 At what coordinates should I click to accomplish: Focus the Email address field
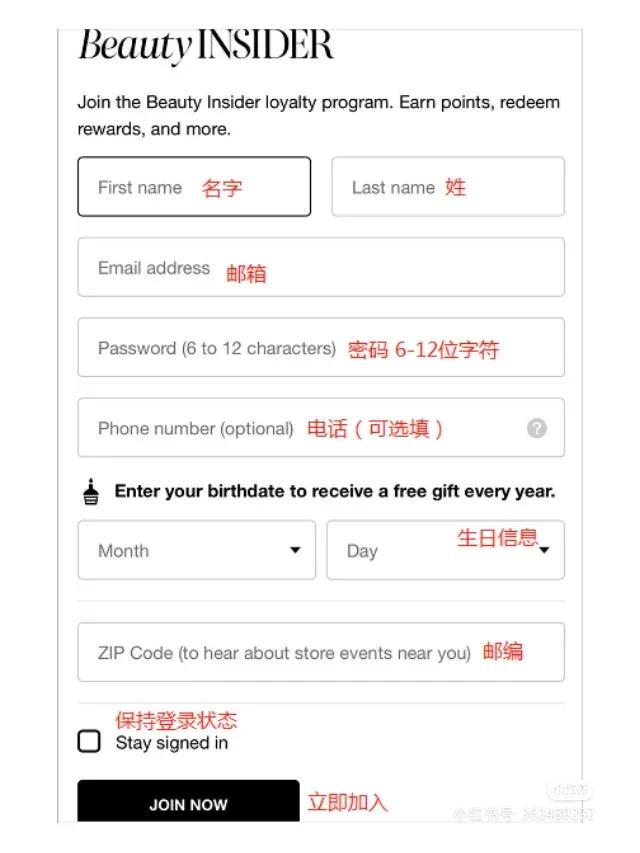320,267
